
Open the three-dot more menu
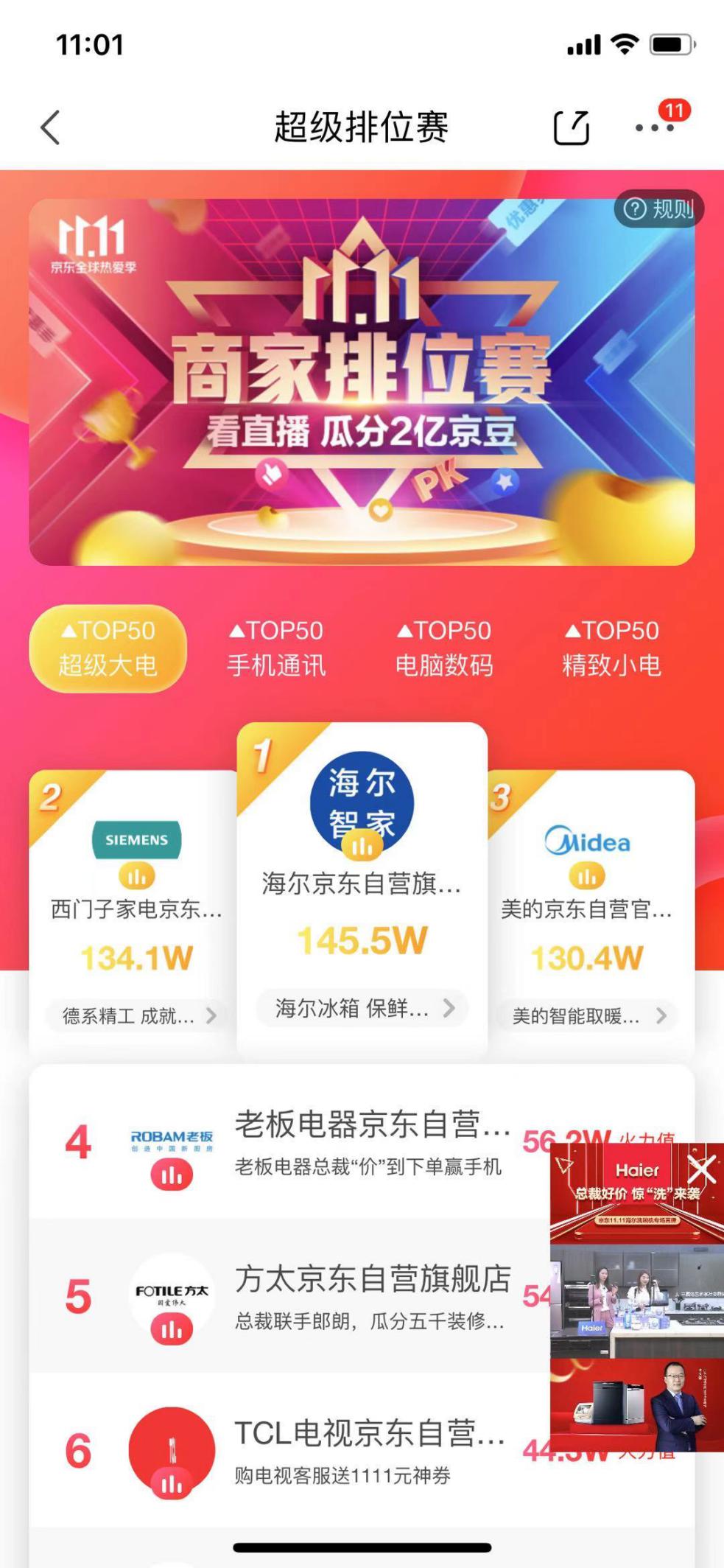tap(654, 128)
